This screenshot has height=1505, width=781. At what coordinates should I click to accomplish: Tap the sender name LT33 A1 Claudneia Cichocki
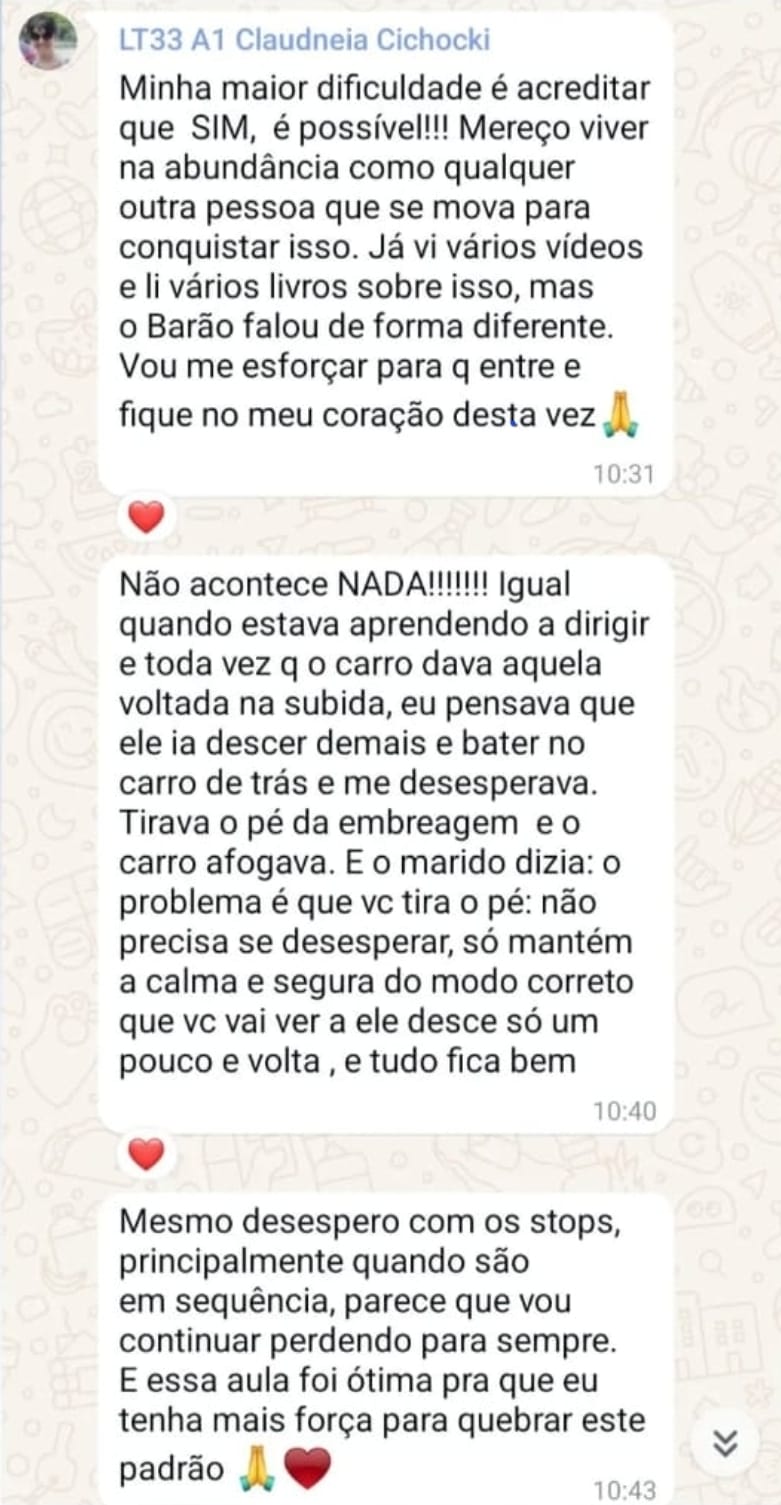(x=305, y=40)
